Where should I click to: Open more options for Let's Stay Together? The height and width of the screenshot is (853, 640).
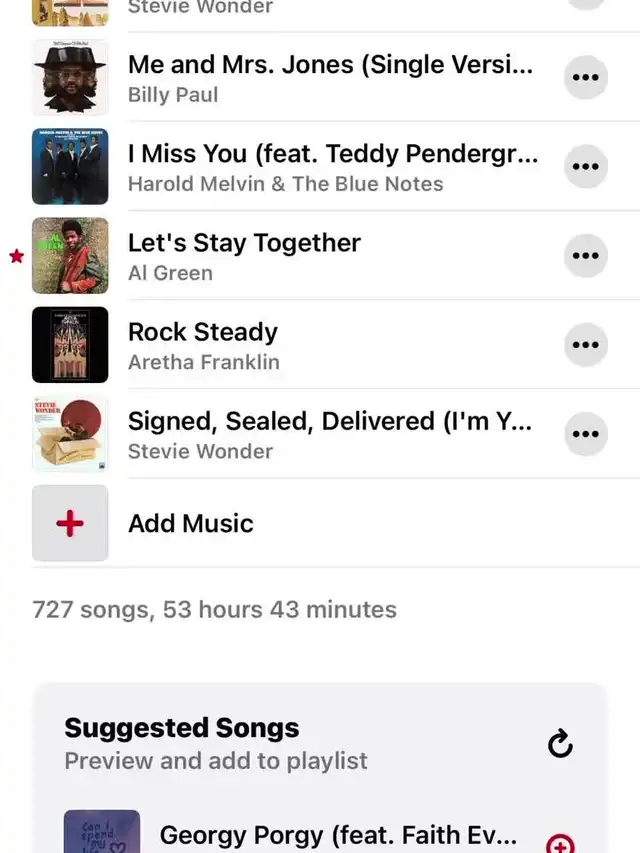pyautogui.click(x=585, y=255)
